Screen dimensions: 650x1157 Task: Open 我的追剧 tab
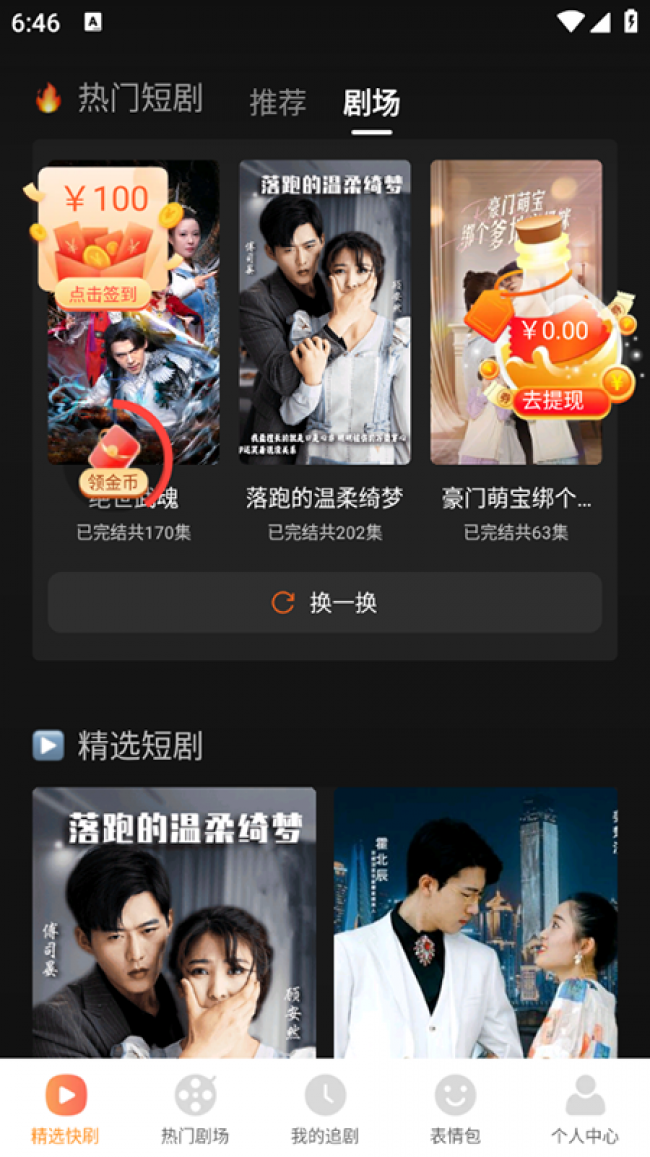325,1108
